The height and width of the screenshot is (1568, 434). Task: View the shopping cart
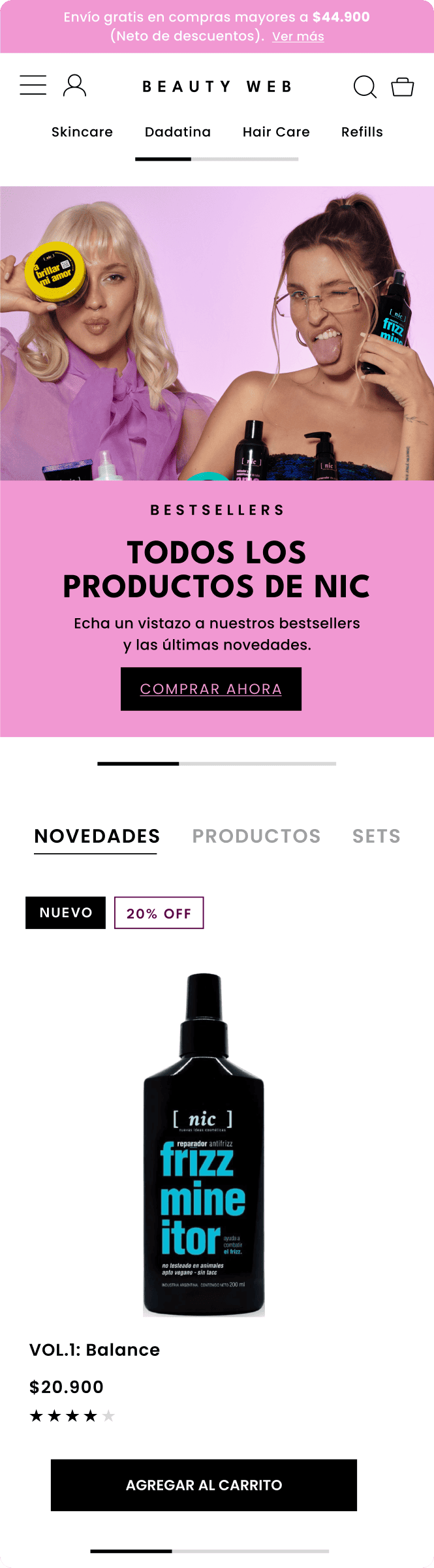coord(402,86)
